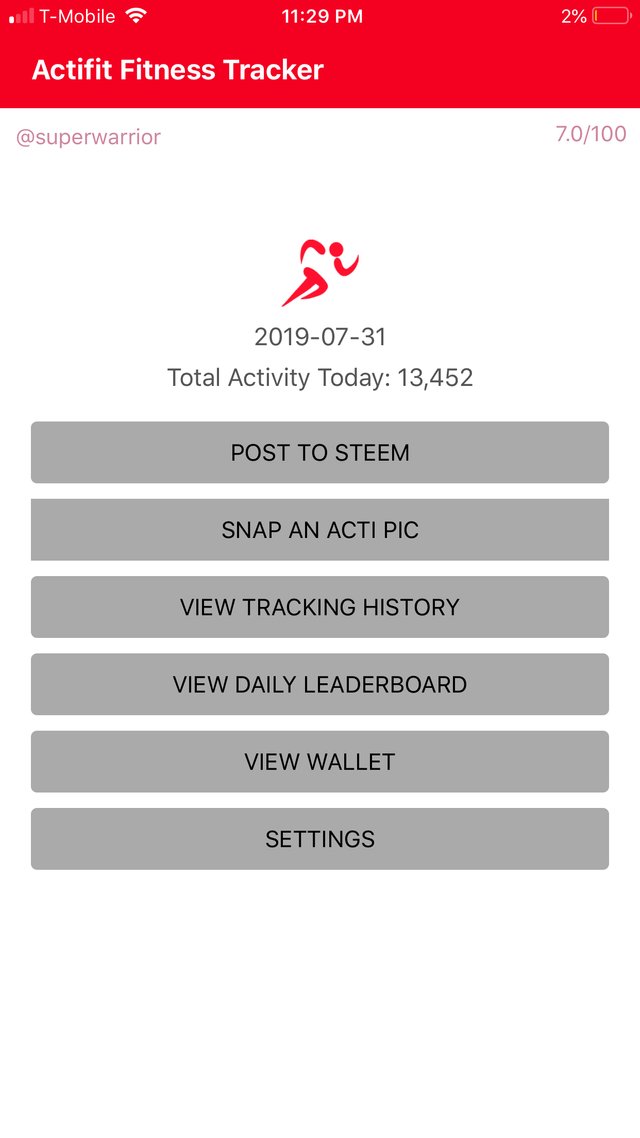This screenshot has height=1138, width=640.
Task: Go to Settings
Action: coord(319,839)
